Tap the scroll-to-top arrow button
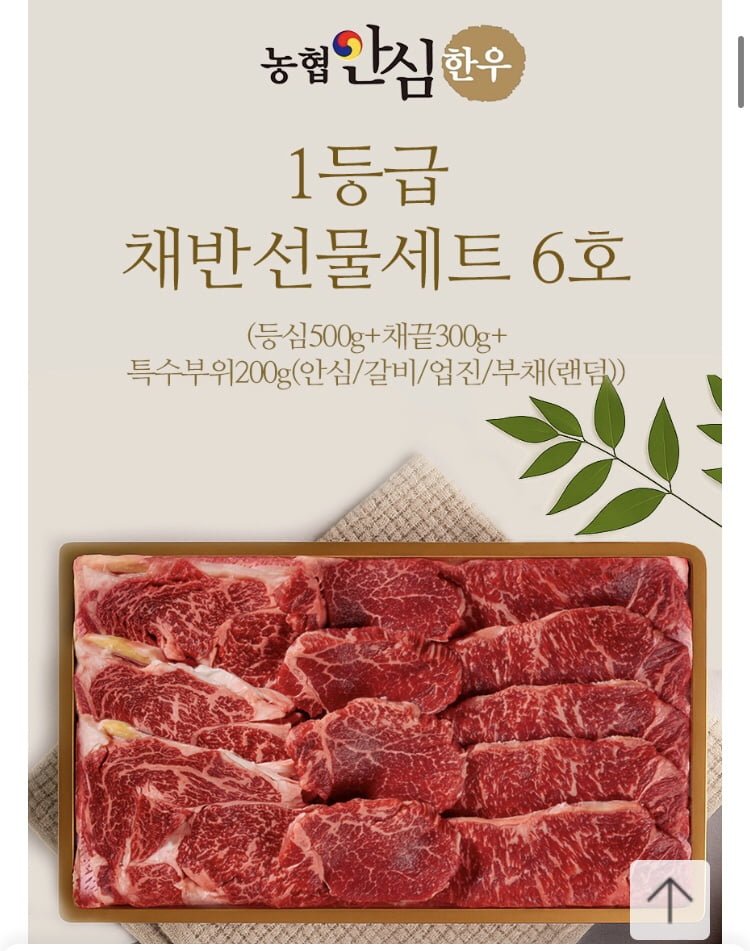This screenshot has height=951, width=750. click(x=669, y=899)
